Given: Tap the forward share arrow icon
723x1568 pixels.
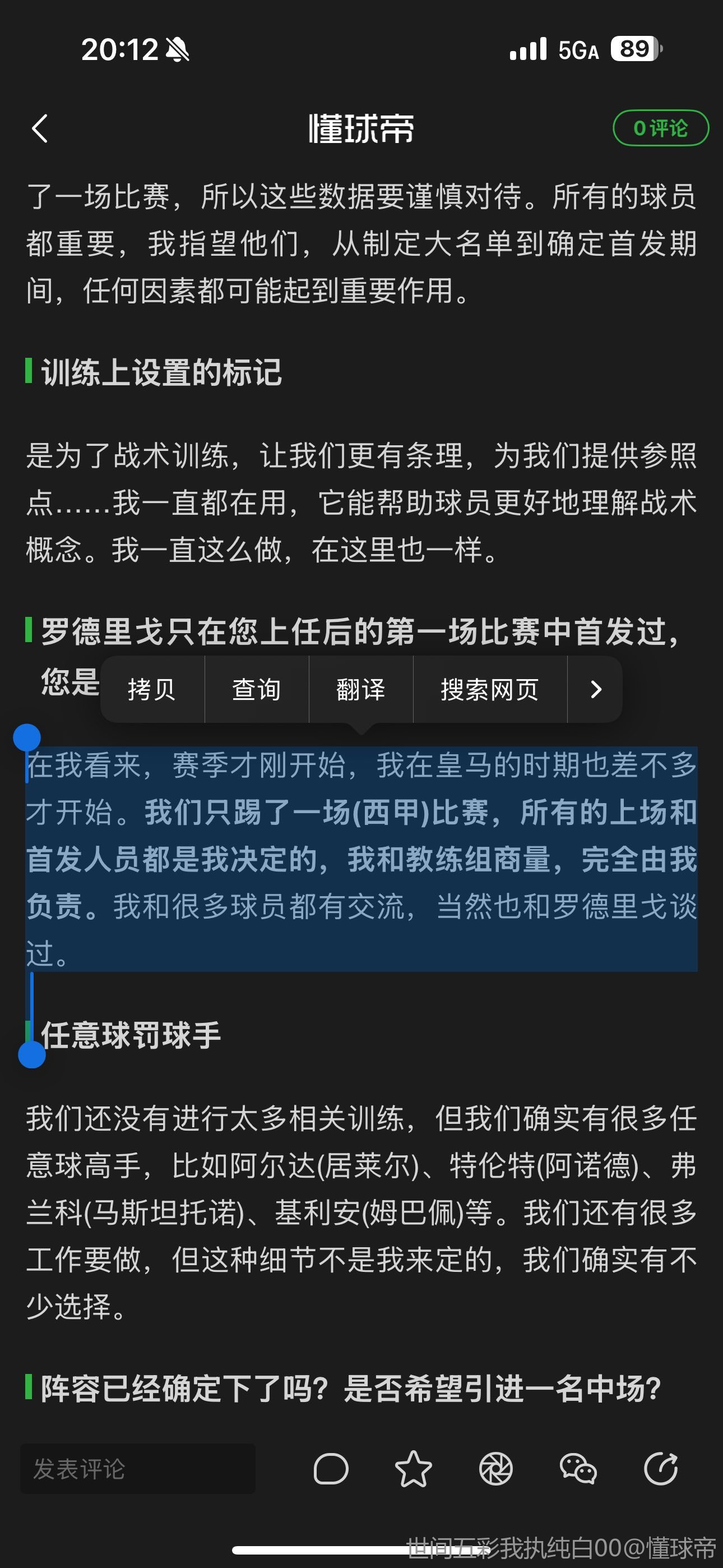Looking at the screenshot, I should coord(660,1468).
